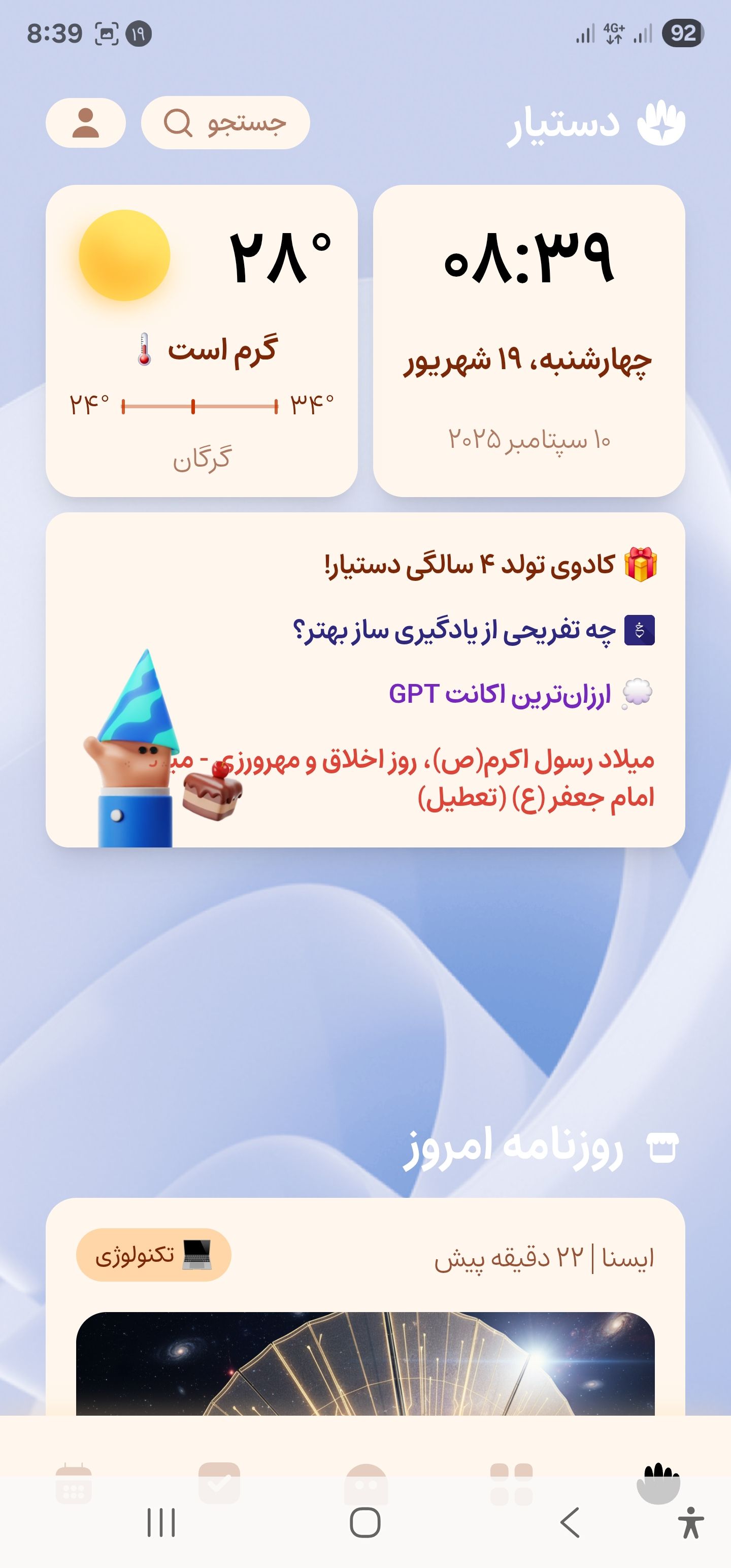Open the user profile icon
731x1568 pixels.
coord(86,123)
